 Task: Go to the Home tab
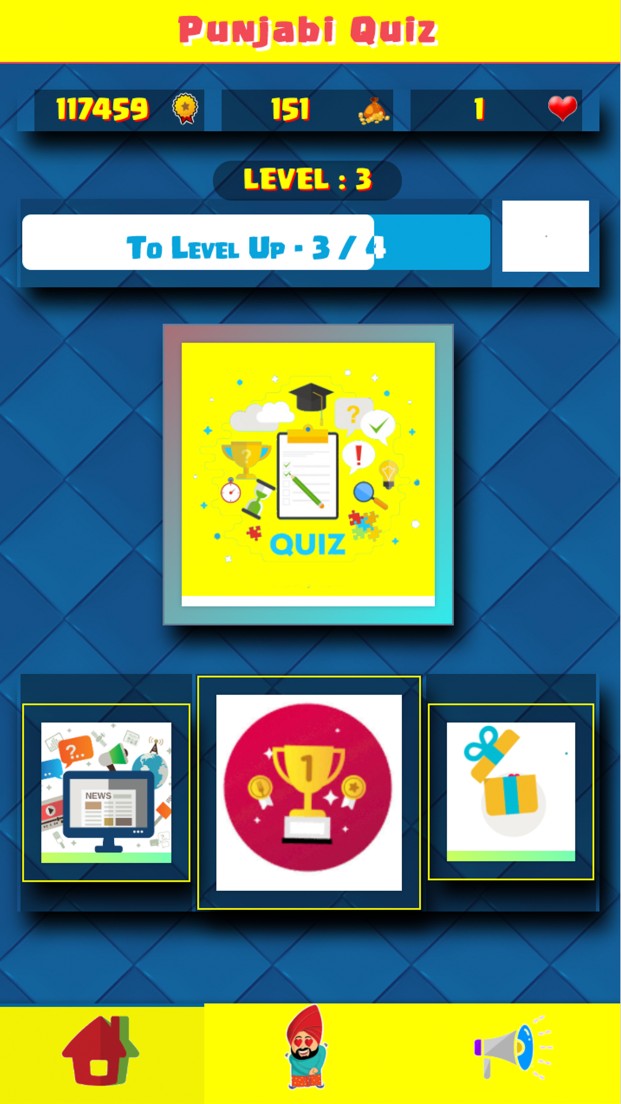pyautogui.click(x=101, y=1053)
